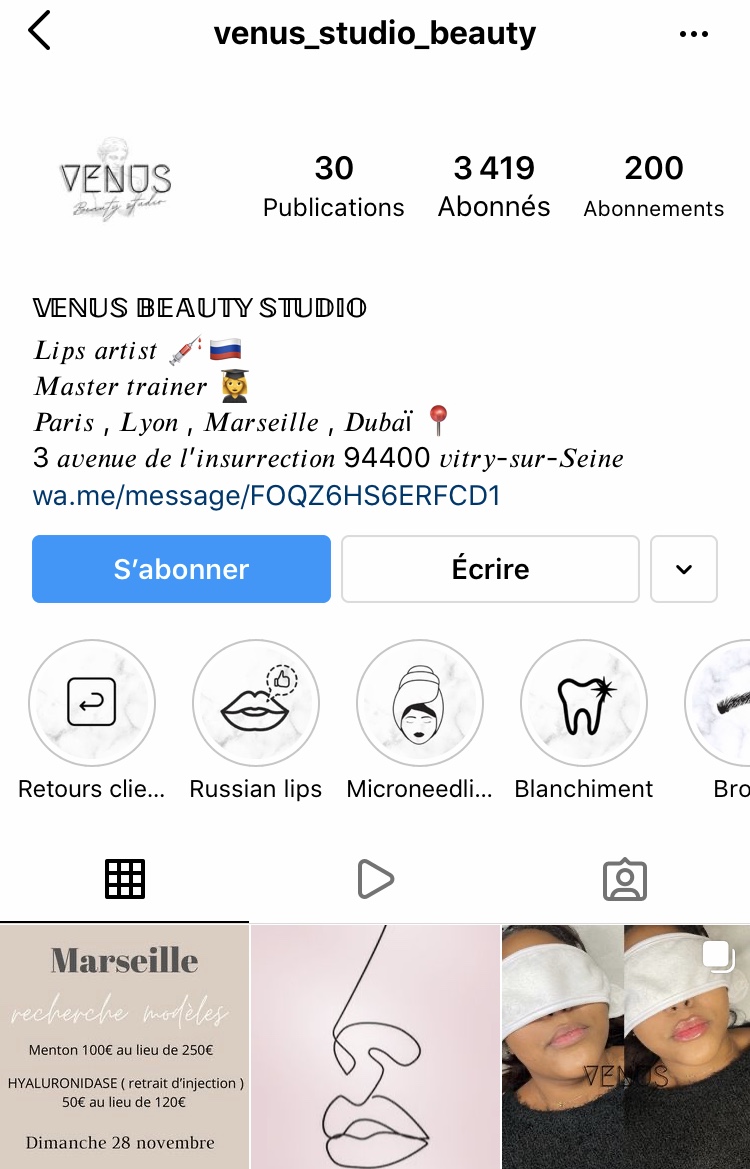
Task: Open the wa.me WhatsApp link
Action: click(266, 495)
